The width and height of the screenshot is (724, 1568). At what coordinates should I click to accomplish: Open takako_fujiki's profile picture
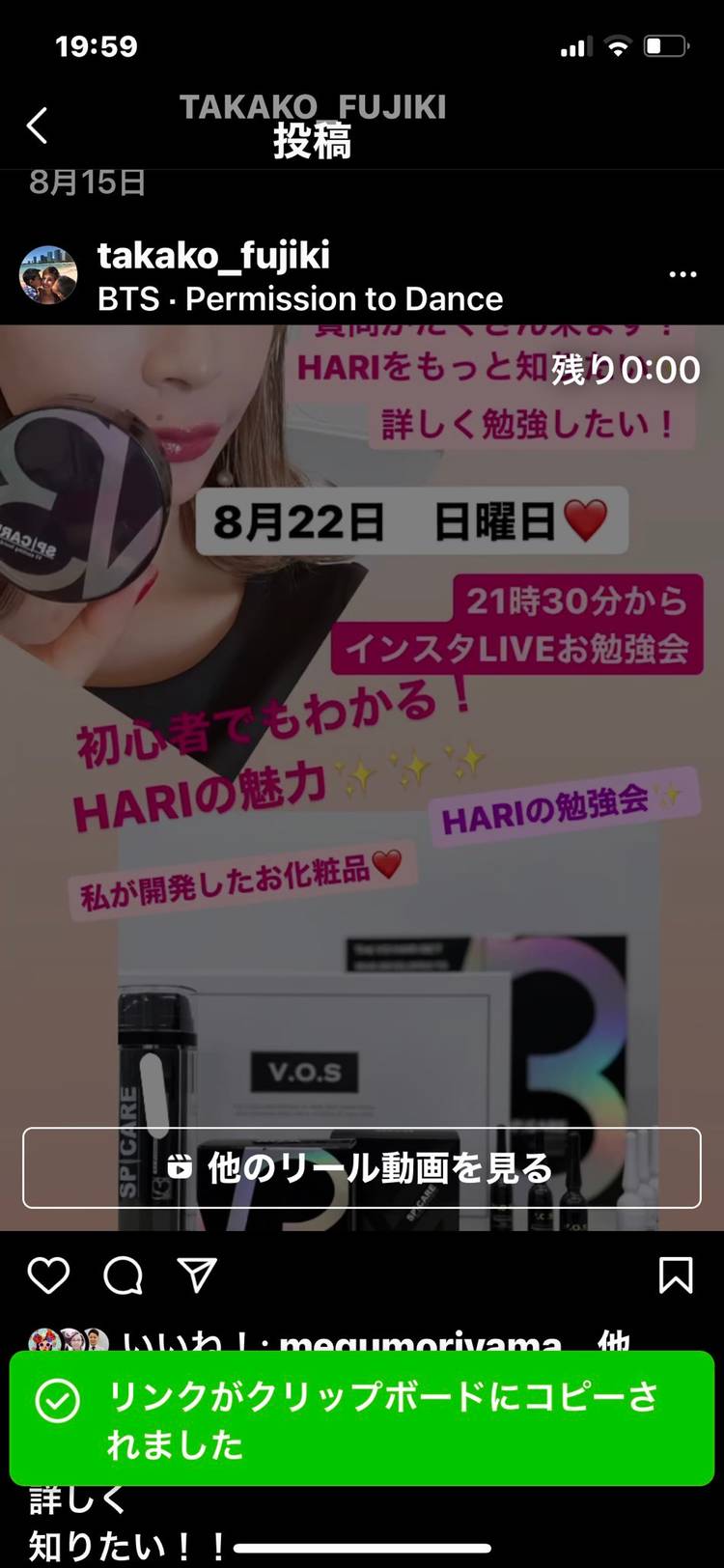48,275
